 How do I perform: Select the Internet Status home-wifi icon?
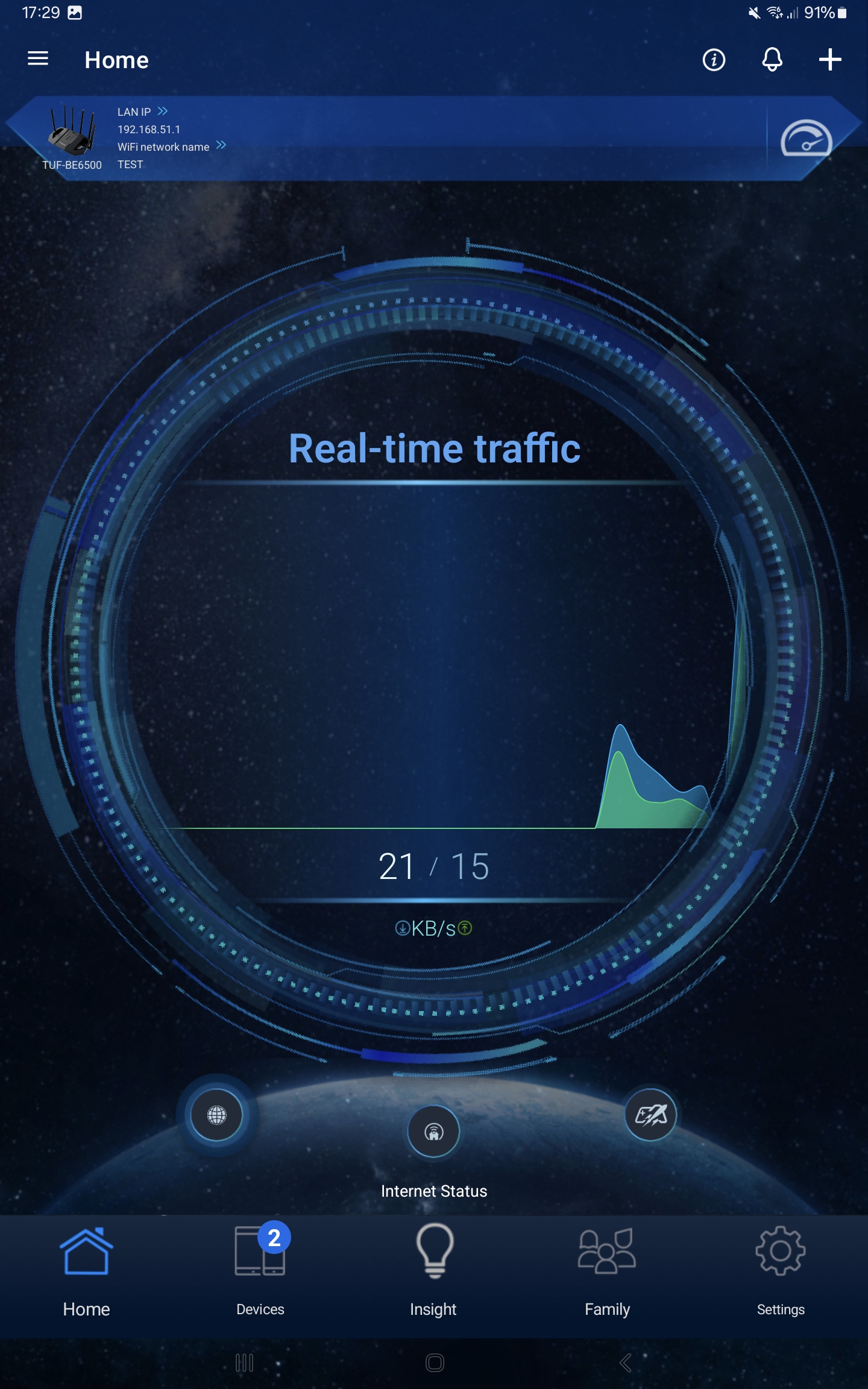coord(433,1132)
